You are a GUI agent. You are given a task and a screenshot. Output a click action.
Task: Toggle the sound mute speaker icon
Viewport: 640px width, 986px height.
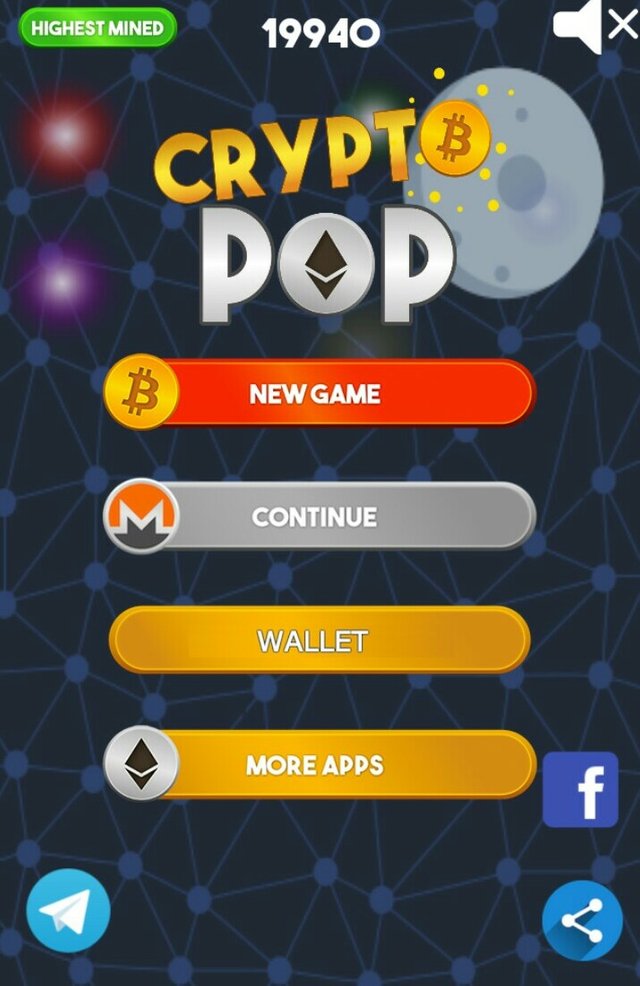594,27
